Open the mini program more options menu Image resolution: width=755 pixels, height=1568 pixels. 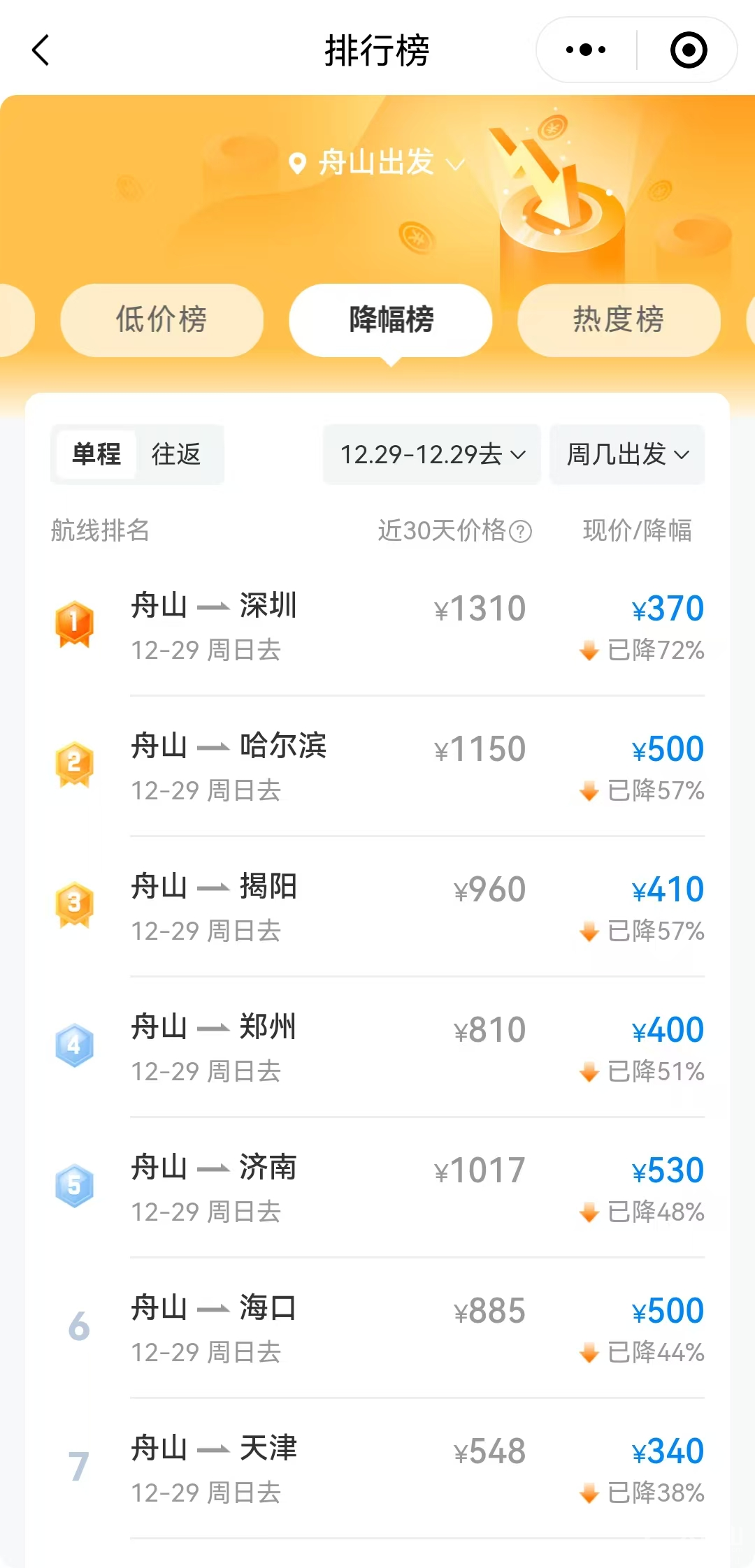(586, 50)
